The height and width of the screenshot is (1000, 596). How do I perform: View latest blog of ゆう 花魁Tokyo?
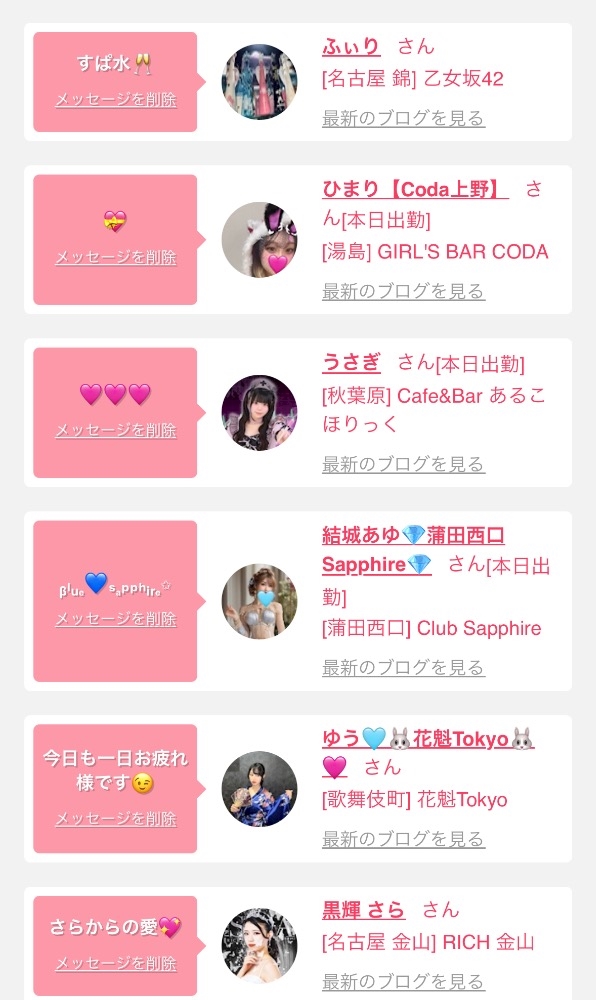pos(403,839)
